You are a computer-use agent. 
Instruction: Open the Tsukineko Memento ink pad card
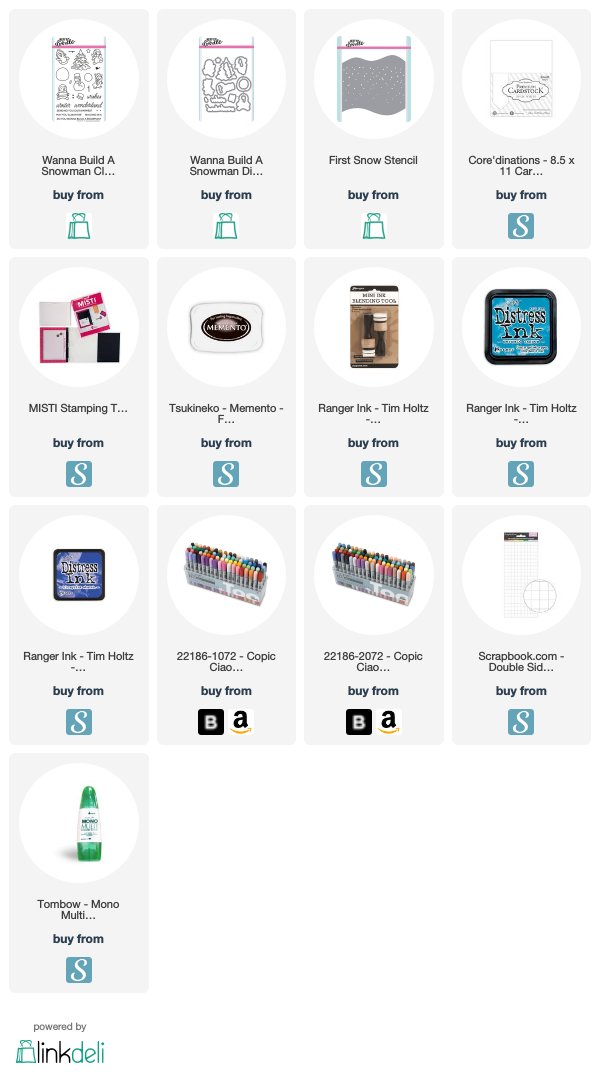pos(226,377)
